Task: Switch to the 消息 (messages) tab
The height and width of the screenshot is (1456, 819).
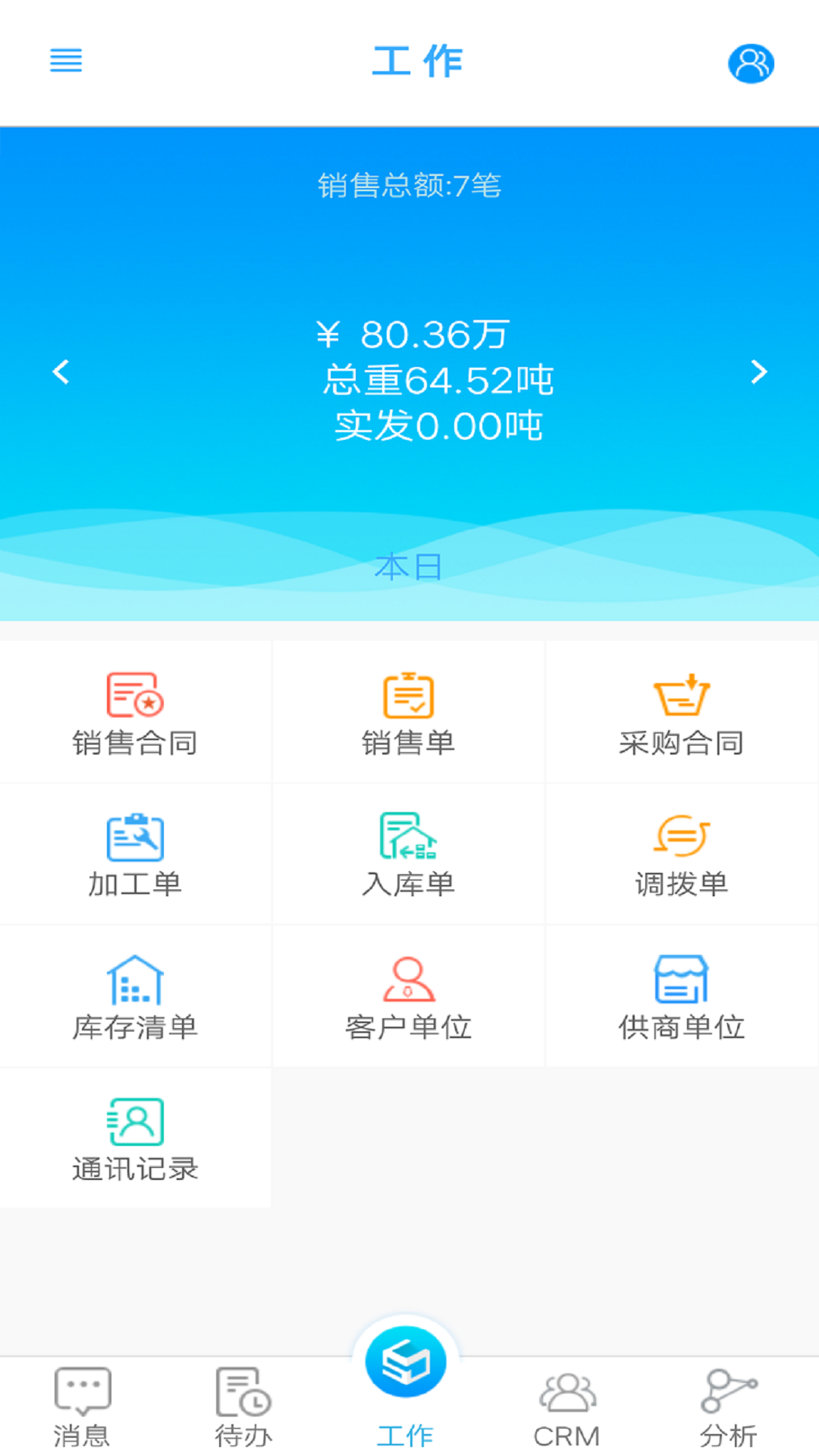Action: pos(81,1403)
